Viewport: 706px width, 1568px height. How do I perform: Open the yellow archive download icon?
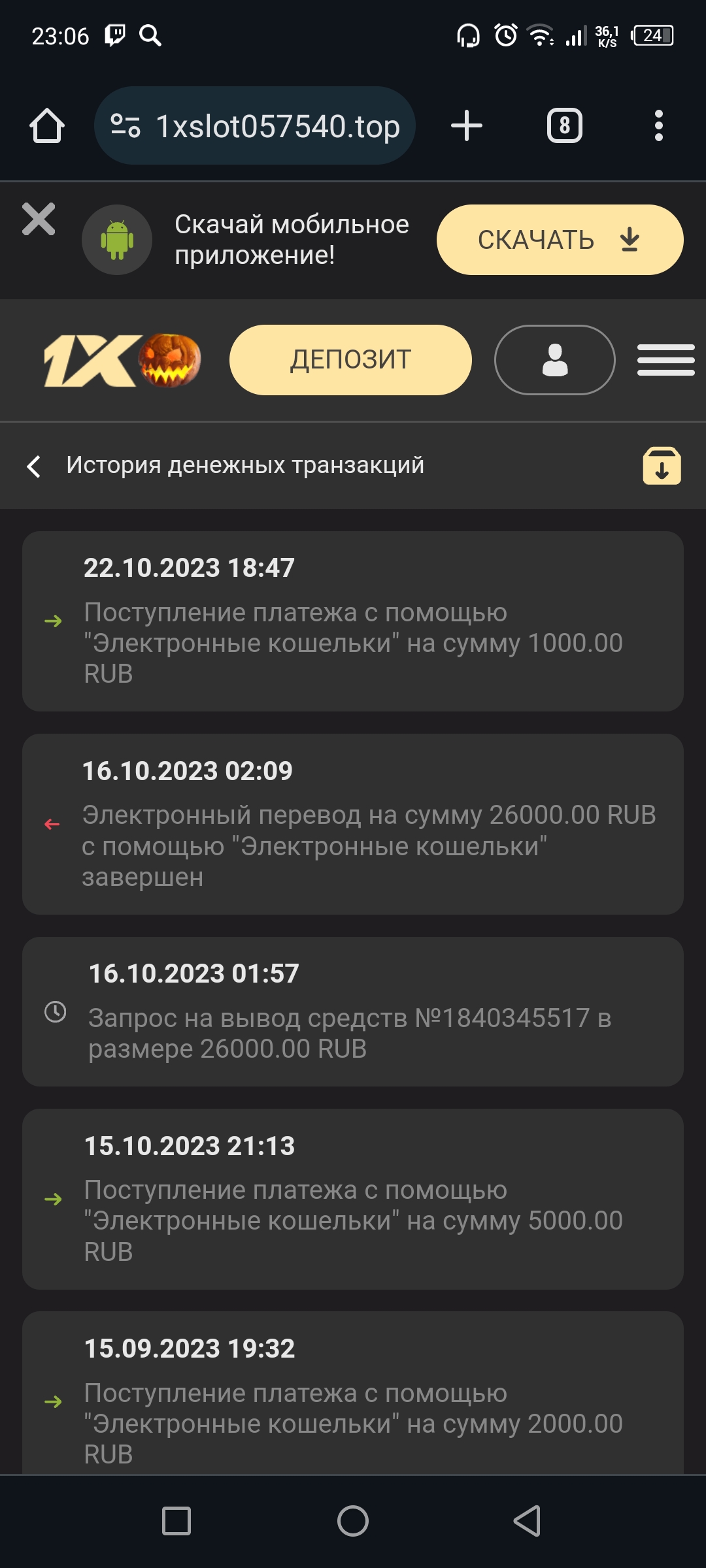pyautogui.click(x=662, y=466)
